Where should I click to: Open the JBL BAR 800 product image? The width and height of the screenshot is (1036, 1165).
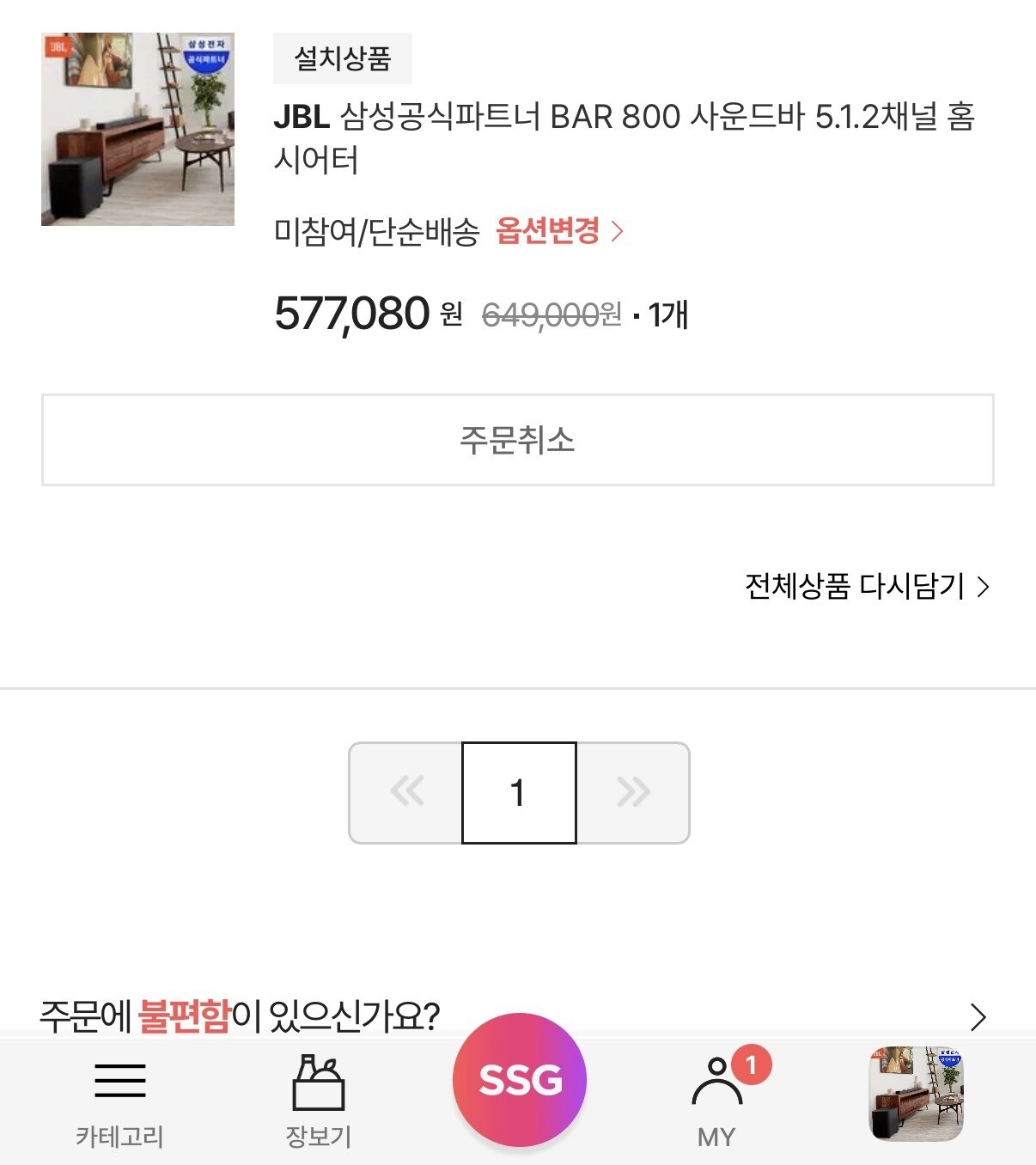point(137,129)
